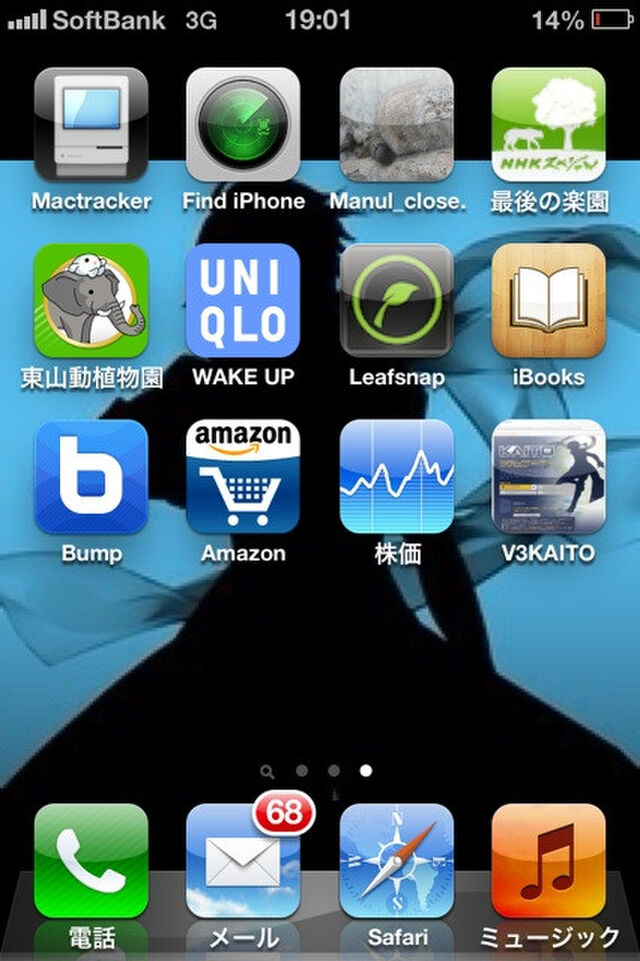Open the Mactracker app
640x961 pixels.
91,125
